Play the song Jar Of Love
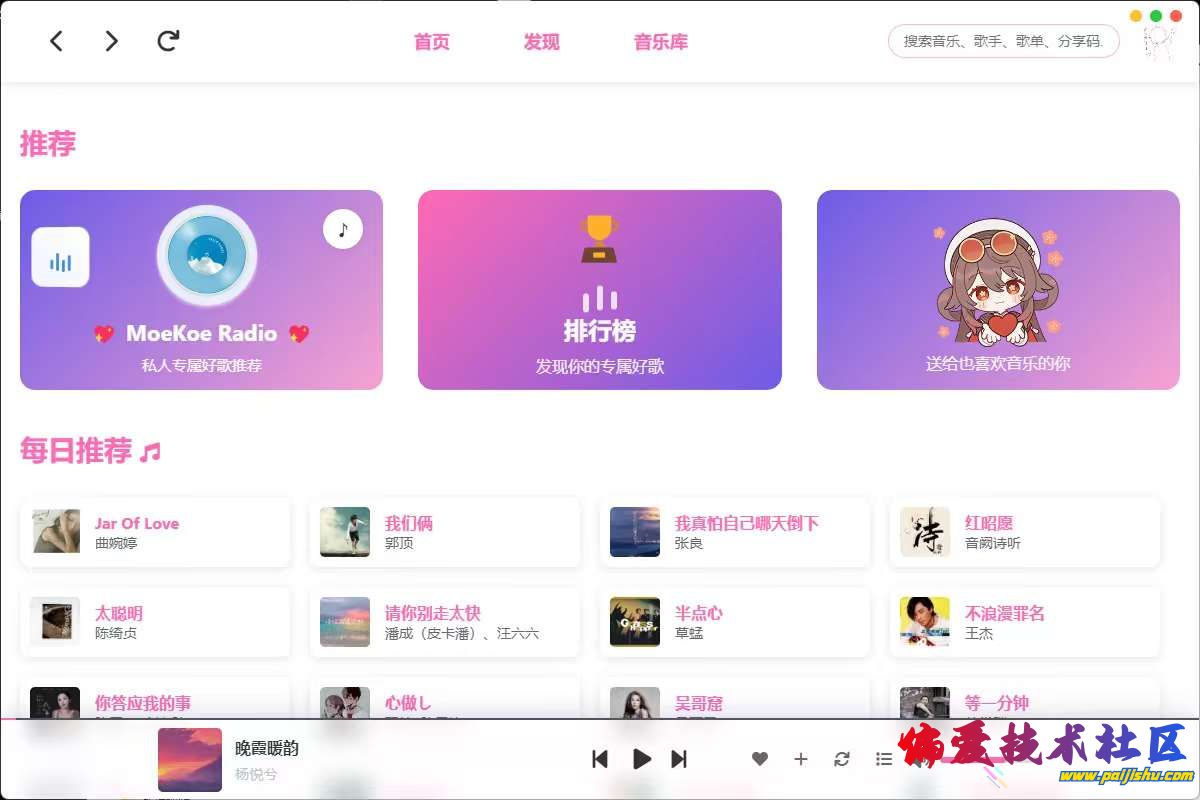Viewport: 1200px width, 800px height. click(x=155, y=532)
